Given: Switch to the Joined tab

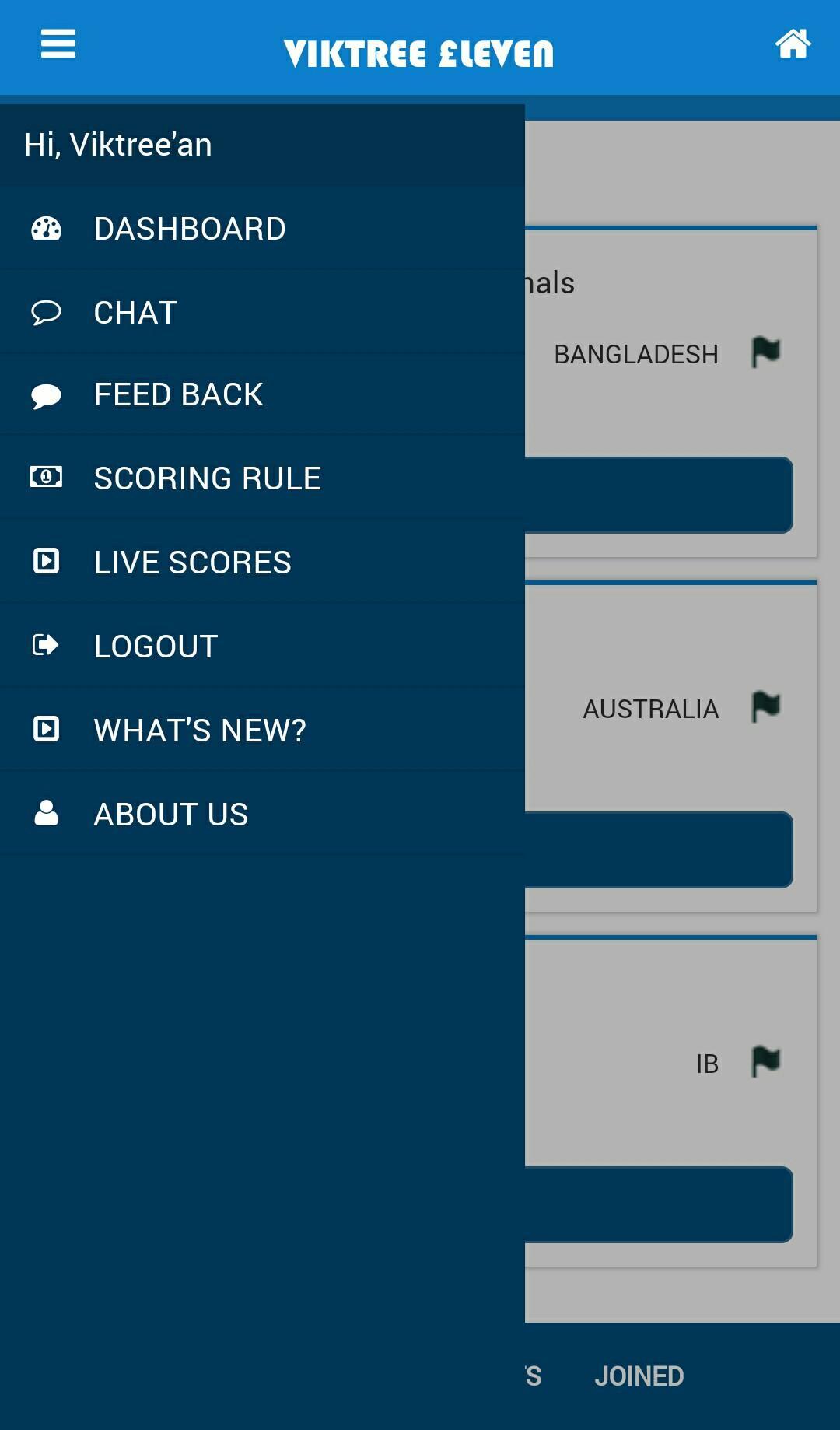Looking at the screenshot, I should pyautogui.click(x=639, y=1376).
